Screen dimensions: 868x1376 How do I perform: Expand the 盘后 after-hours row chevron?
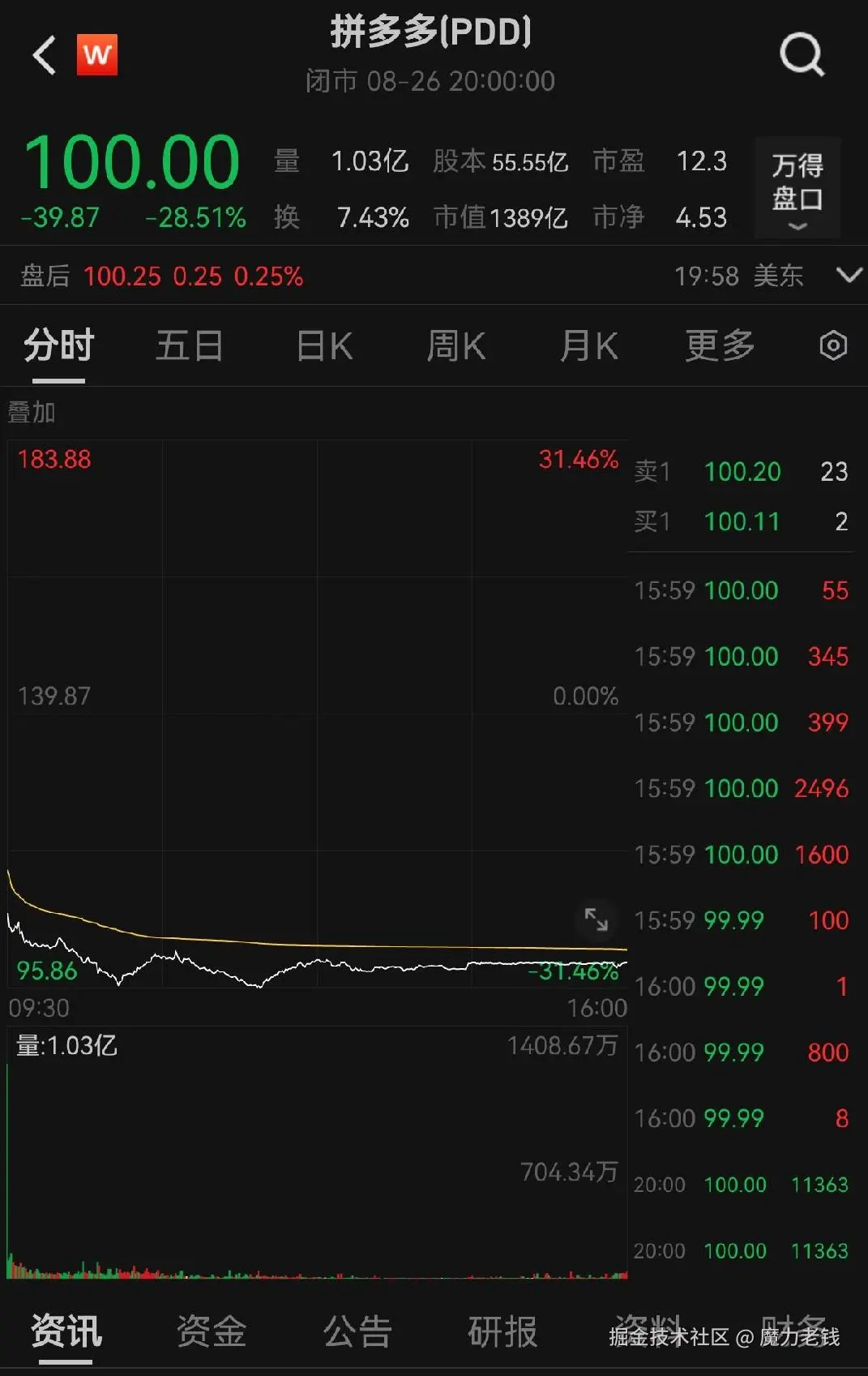pos(849,276)
